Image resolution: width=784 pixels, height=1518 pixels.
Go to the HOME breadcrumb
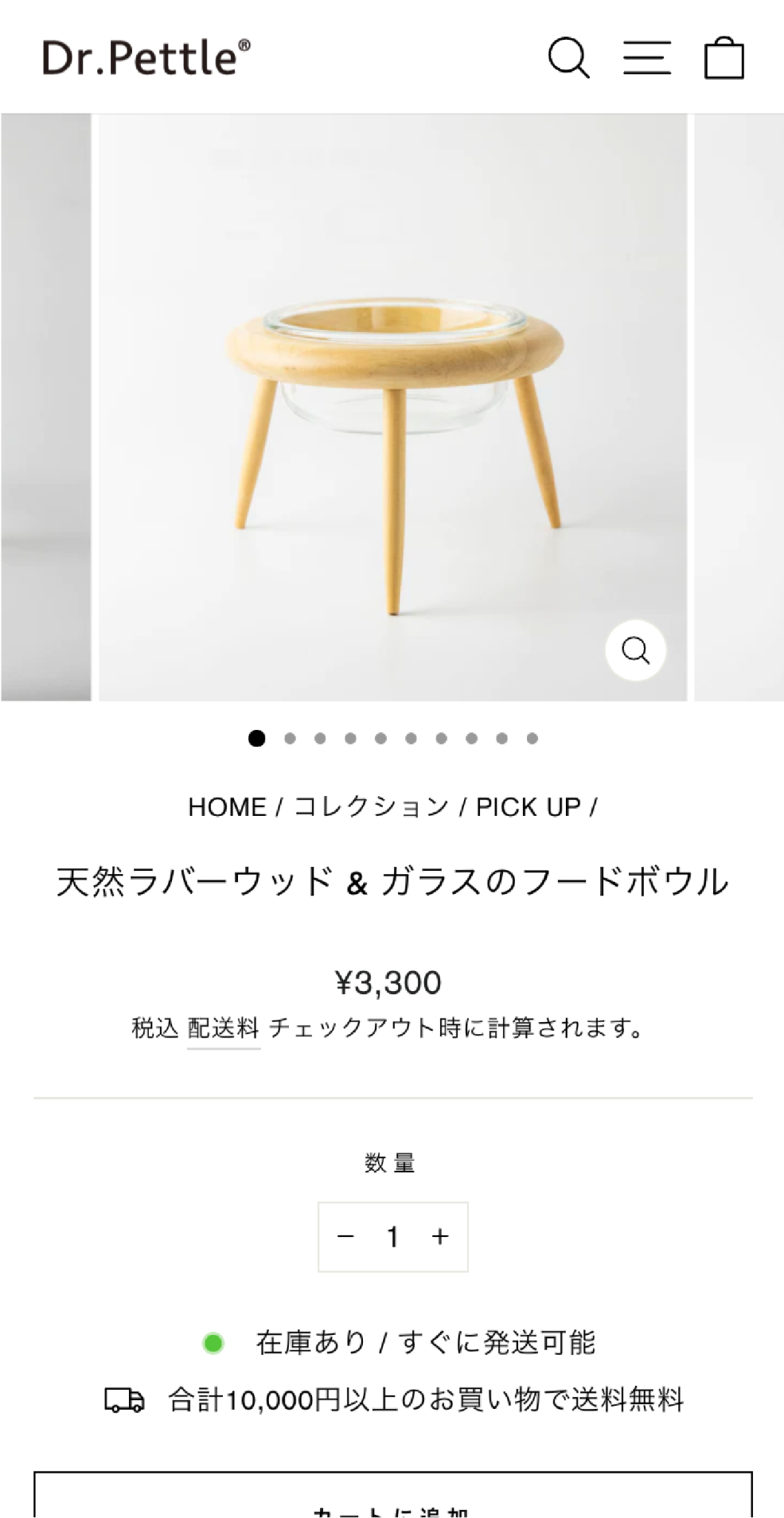coord(226,806)
